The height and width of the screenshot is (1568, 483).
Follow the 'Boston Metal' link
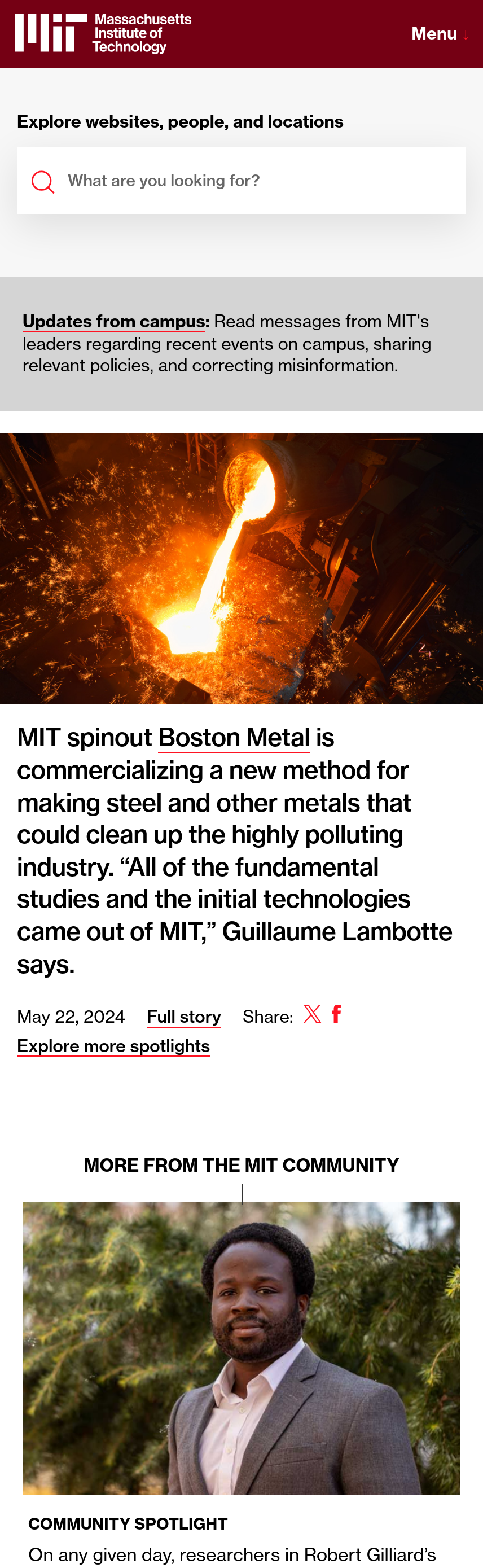(x=234, y=738)
